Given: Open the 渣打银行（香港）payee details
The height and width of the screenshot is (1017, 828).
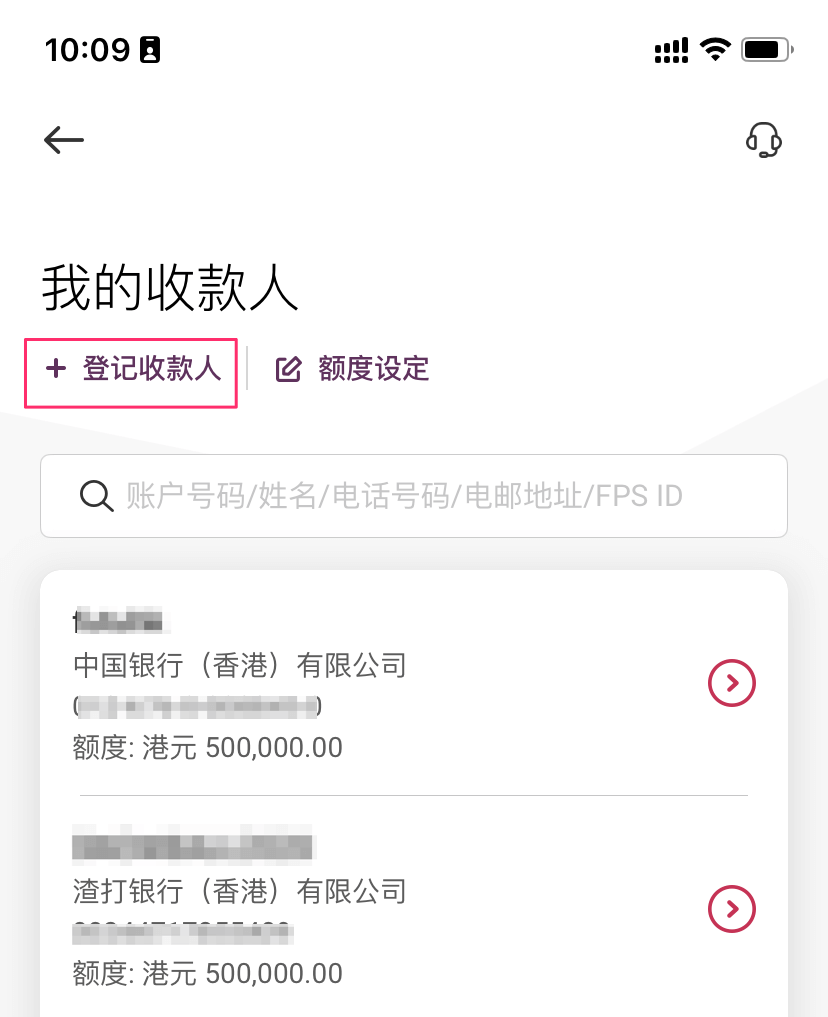Looking at the screenshot, I should pyautogui.click(x=731, y=909).
